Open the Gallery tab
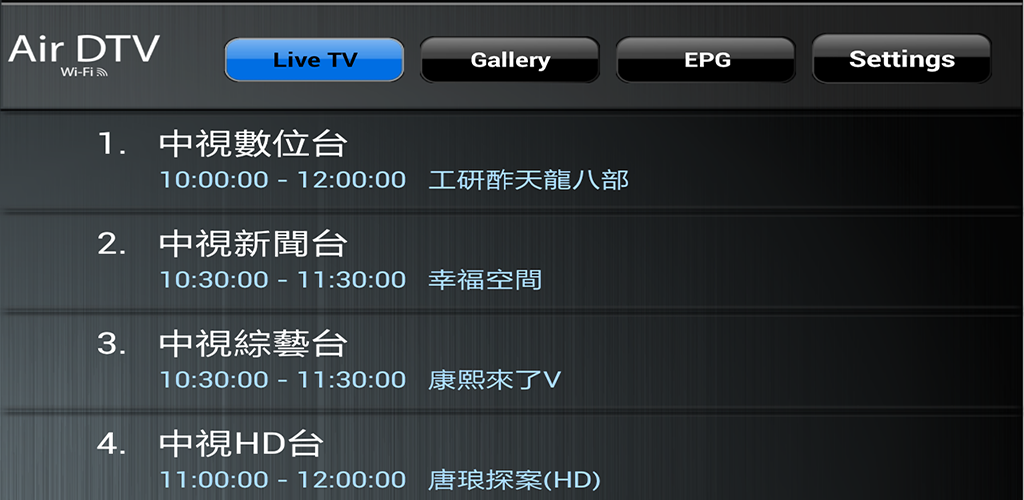The height and width of the screenshot is (500, 1024). [x=510, y=60]
